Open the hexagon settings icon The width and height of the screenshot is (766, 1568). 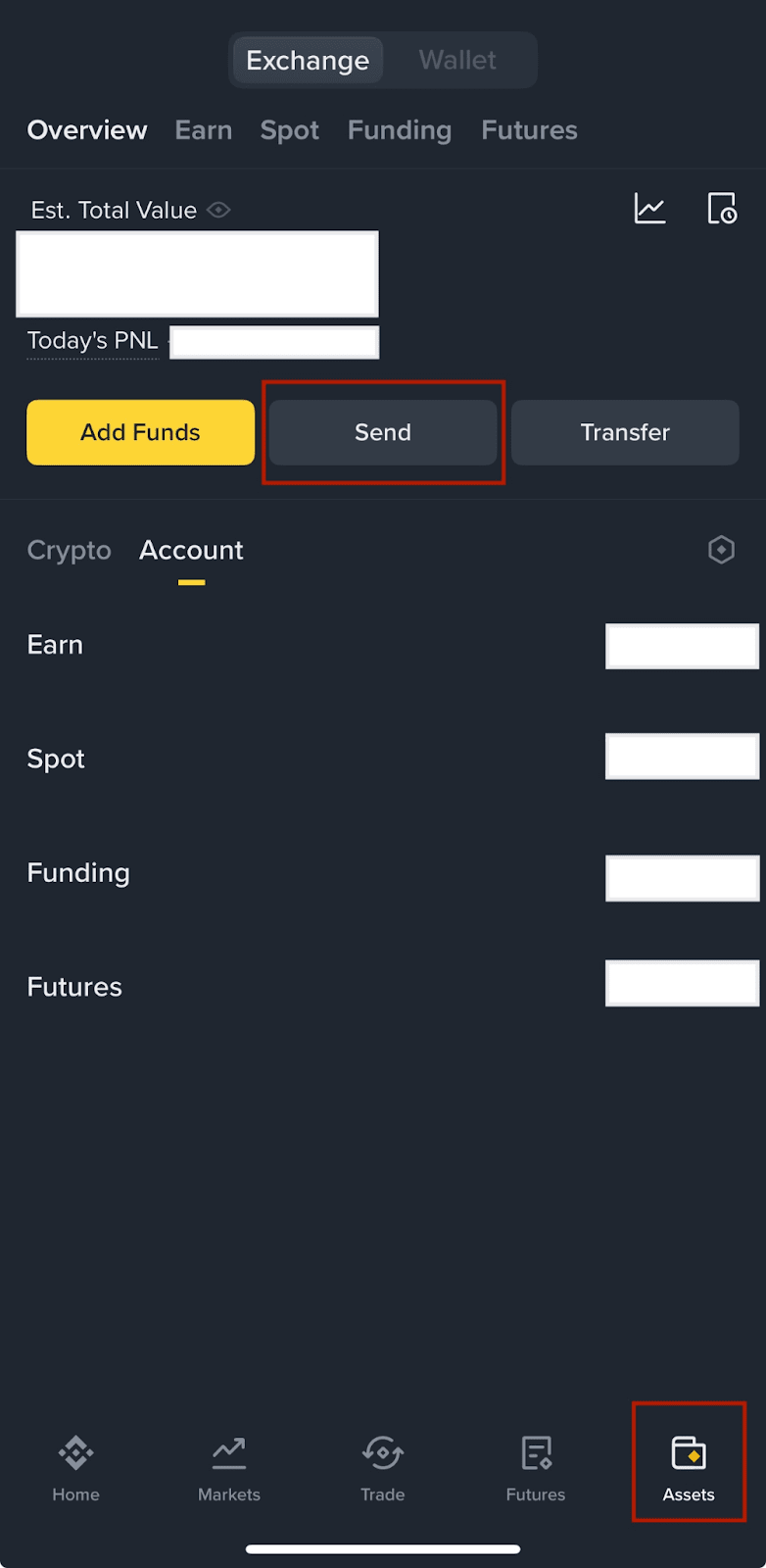[721, 550]
